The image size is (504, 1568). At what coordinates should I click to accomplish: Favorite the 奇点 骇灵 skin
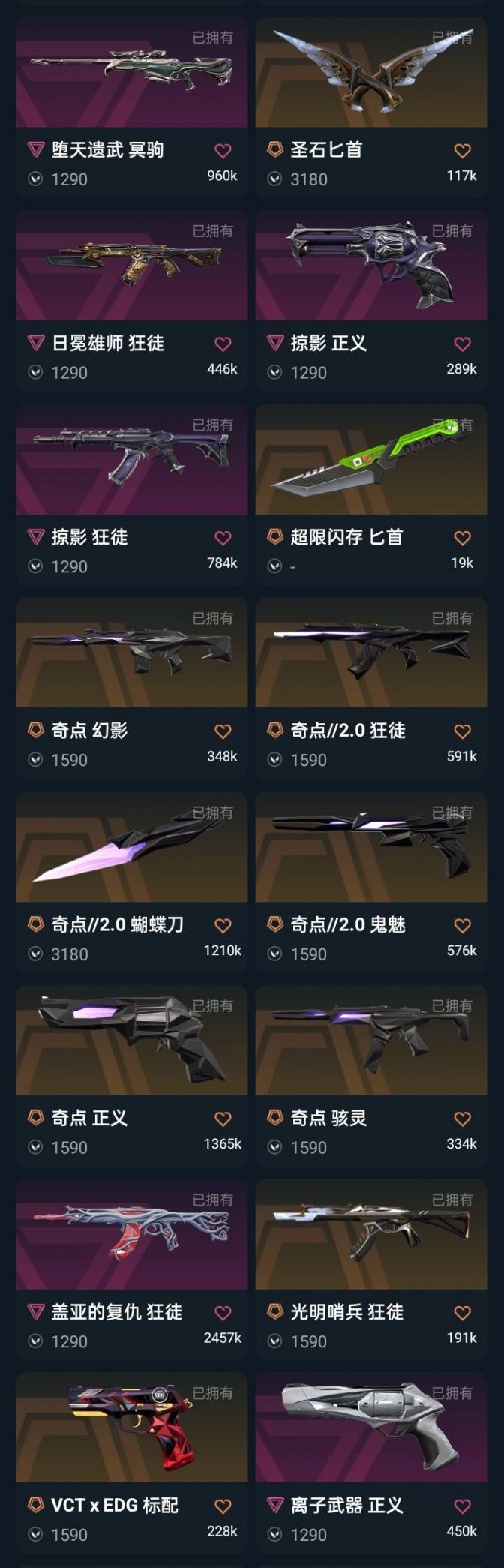tap(462, 1119)
